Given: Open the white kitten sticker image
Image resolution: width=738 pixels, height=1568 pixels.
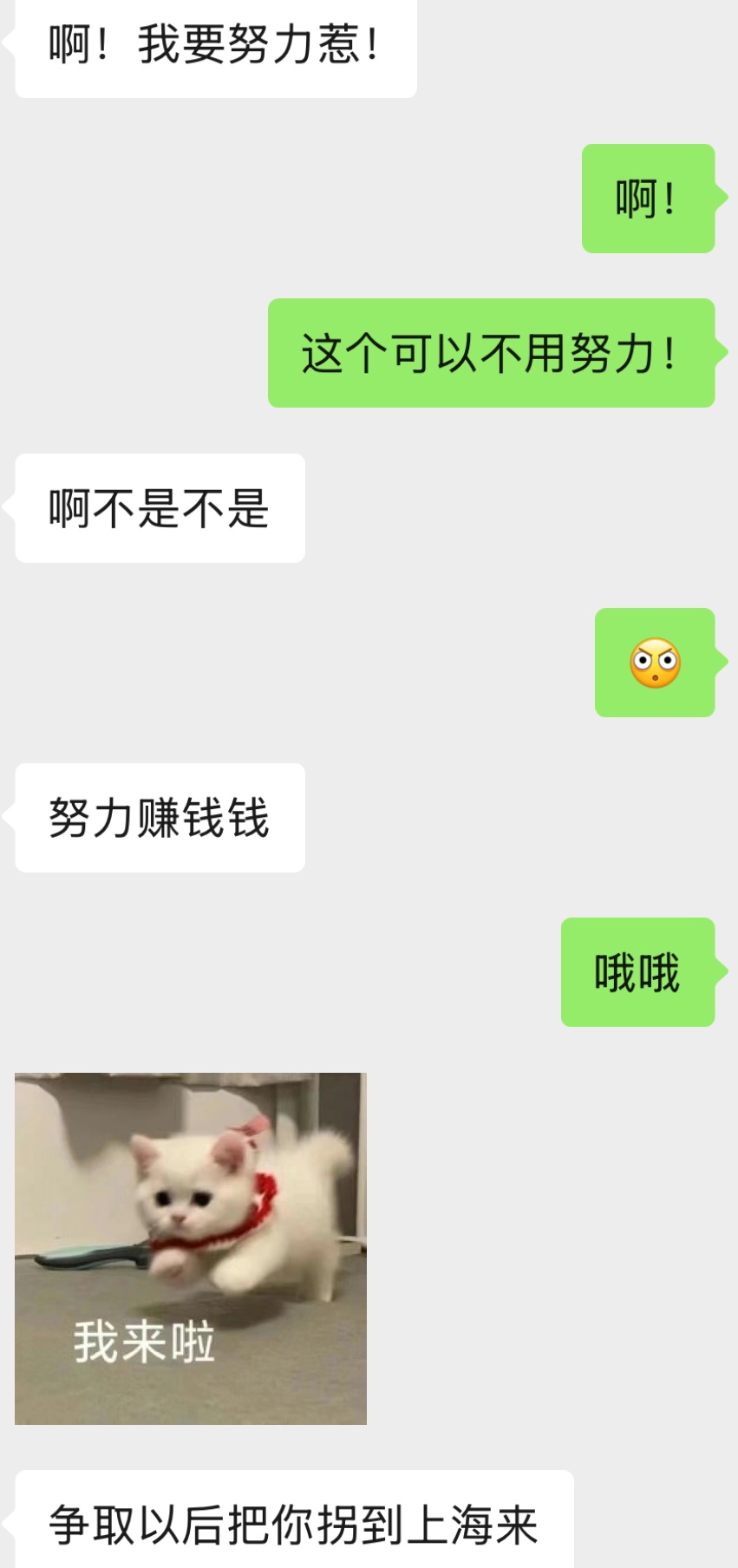Looking at the screenshot, I should coord(191,1248).
